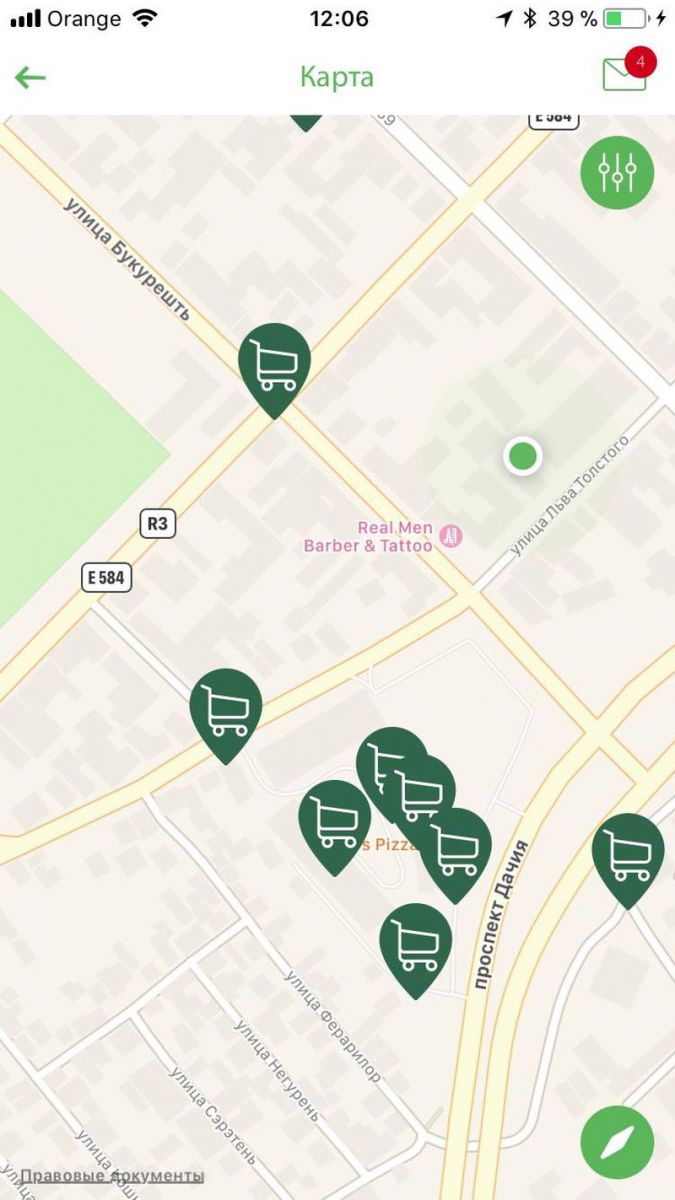The width and height of the screenshot is (675, 1200).
Task: Tap the Real Men Barber & Tattoo place
Action: click(x=380, y=537)
